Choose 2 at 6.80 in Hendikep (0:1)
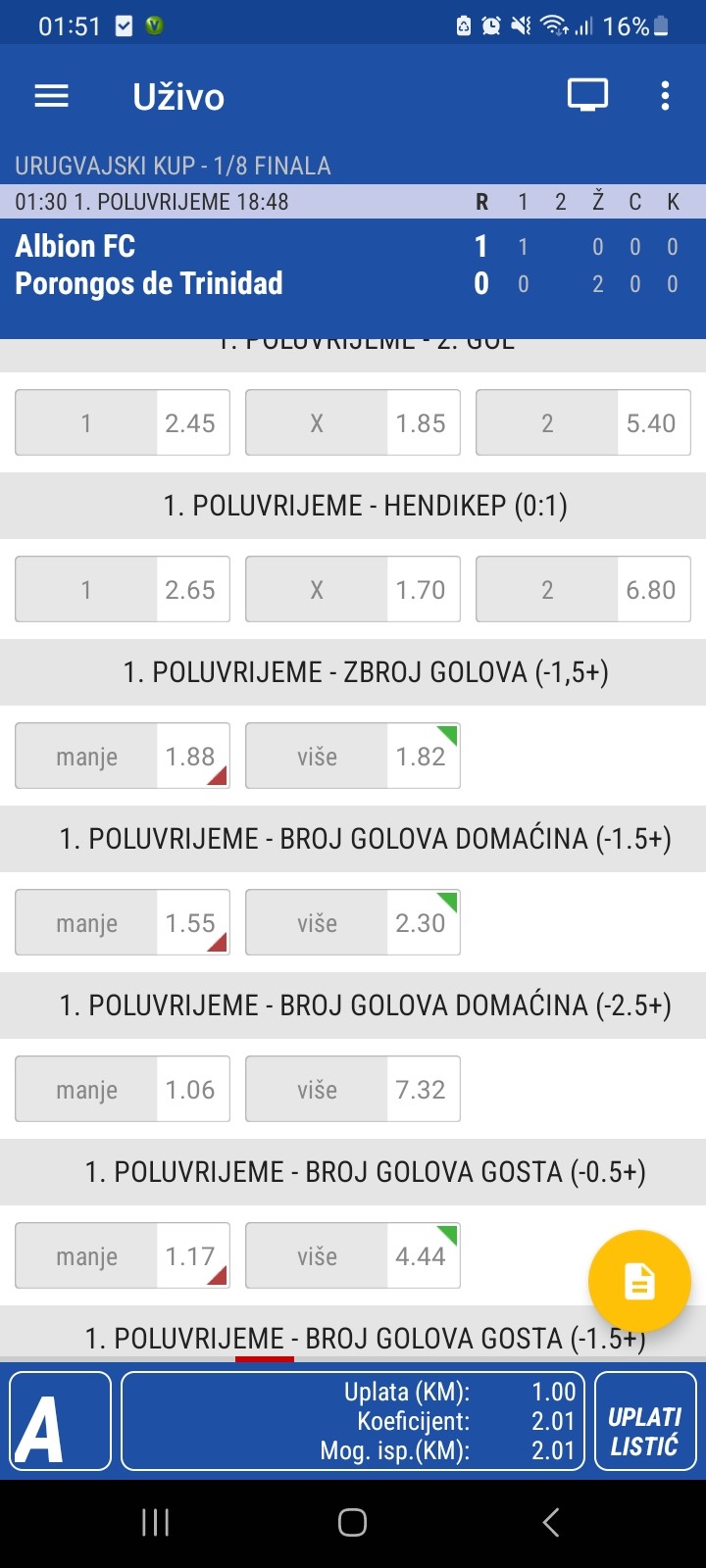Screen dimensions: 706x1568 [x=583, y=589]
